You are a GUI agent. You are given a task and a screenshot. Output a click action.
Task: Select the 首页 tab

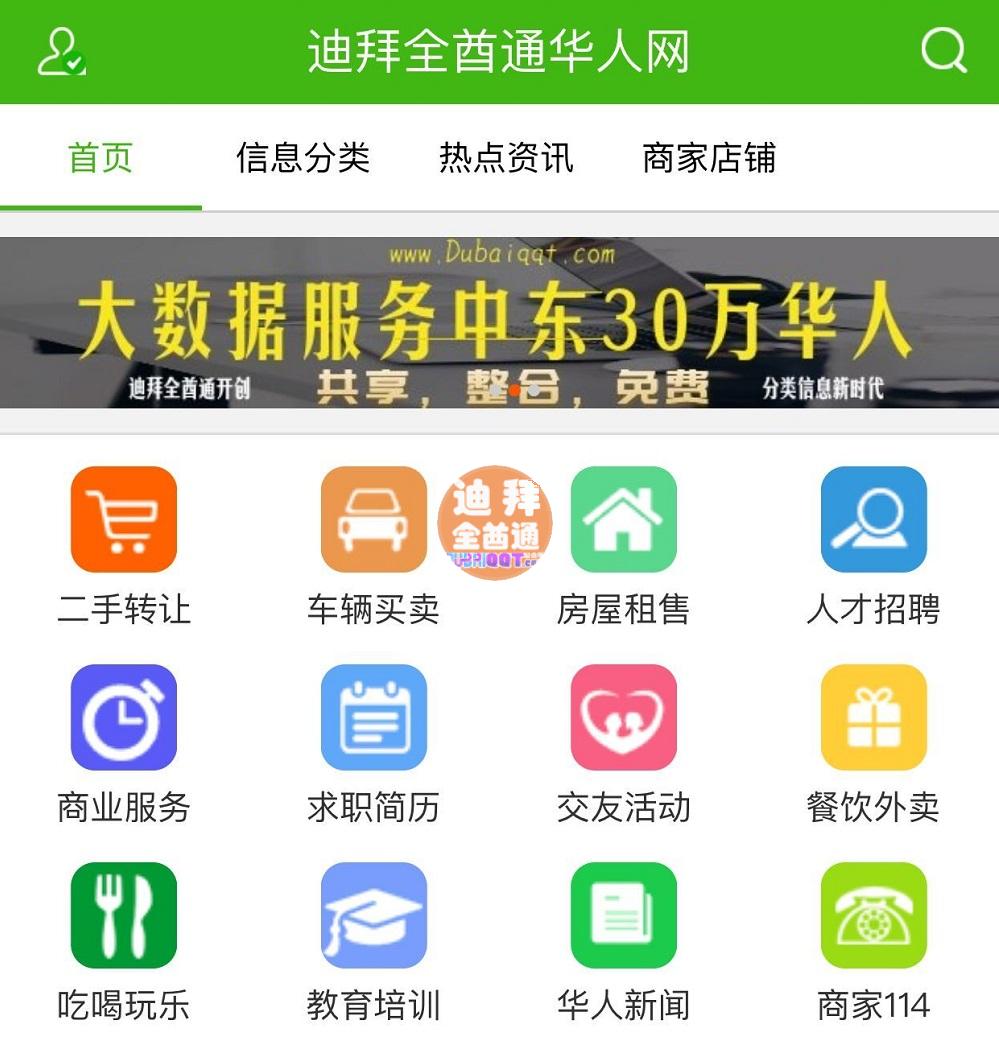point(99,160)
